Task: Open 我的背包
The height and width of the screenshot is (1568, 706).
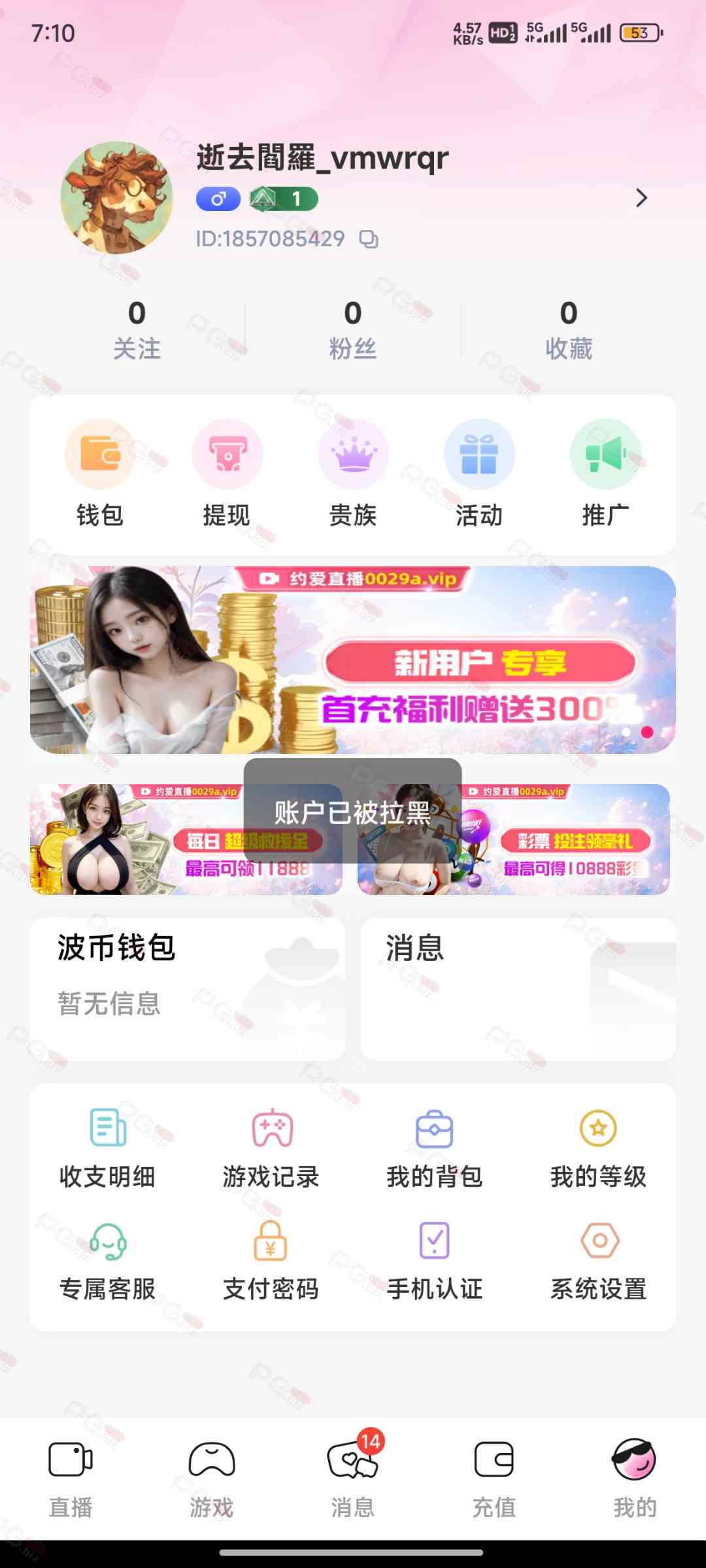Action: click(435, 1148)
